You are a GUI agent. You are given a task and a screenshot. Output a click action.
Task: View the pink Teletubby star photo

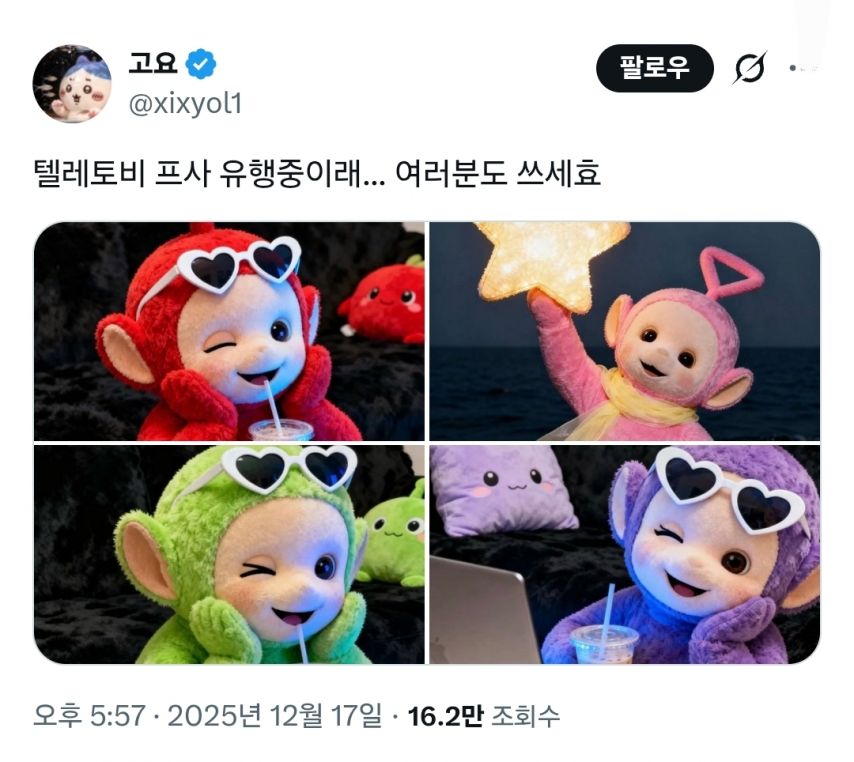624,331
